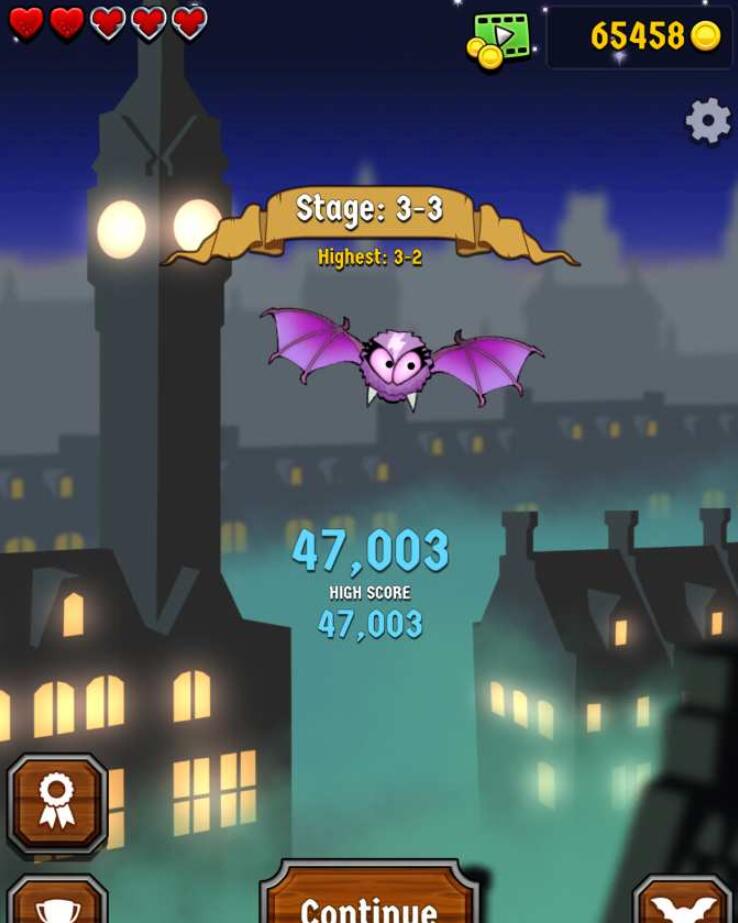The width and height of the screenshot is (738, 923).
Task: Watch a video for free coins
Action: [x=500, y=41]
